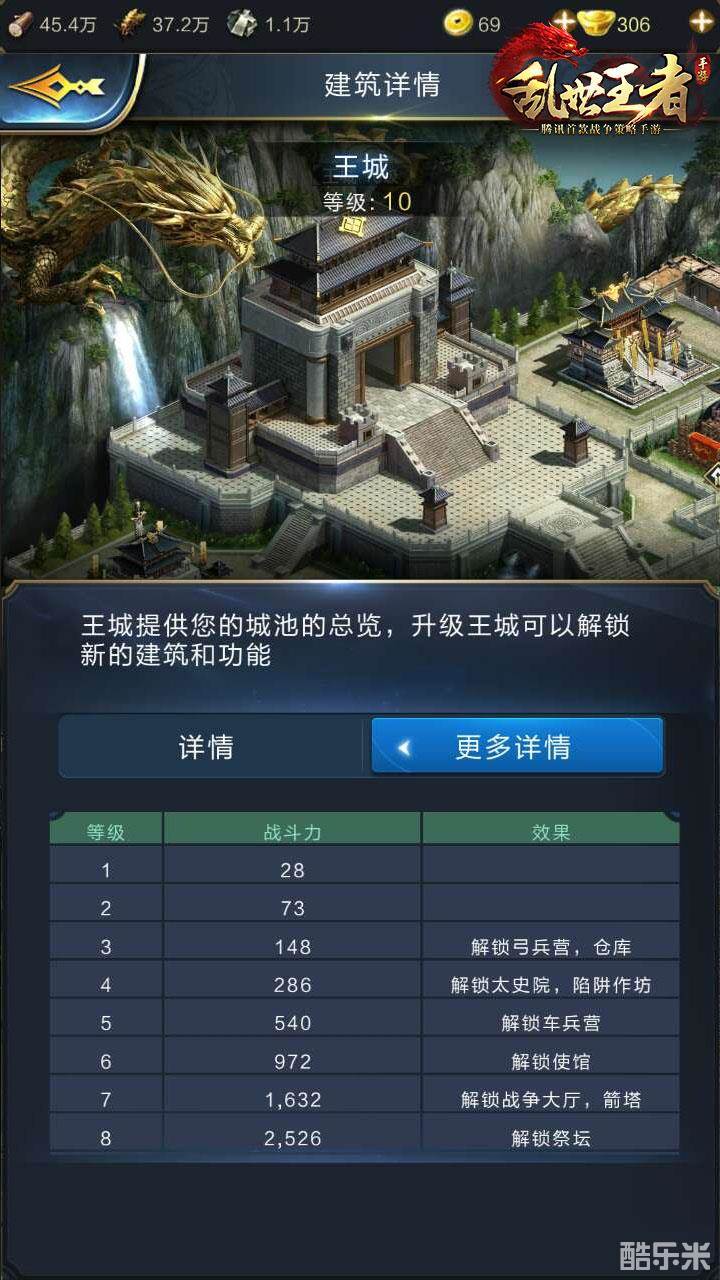Select the 更多详情 tab
Image resolution: width=720 pixels, height=1280 pixels.
pyautogui.click(x=516, y=747)
